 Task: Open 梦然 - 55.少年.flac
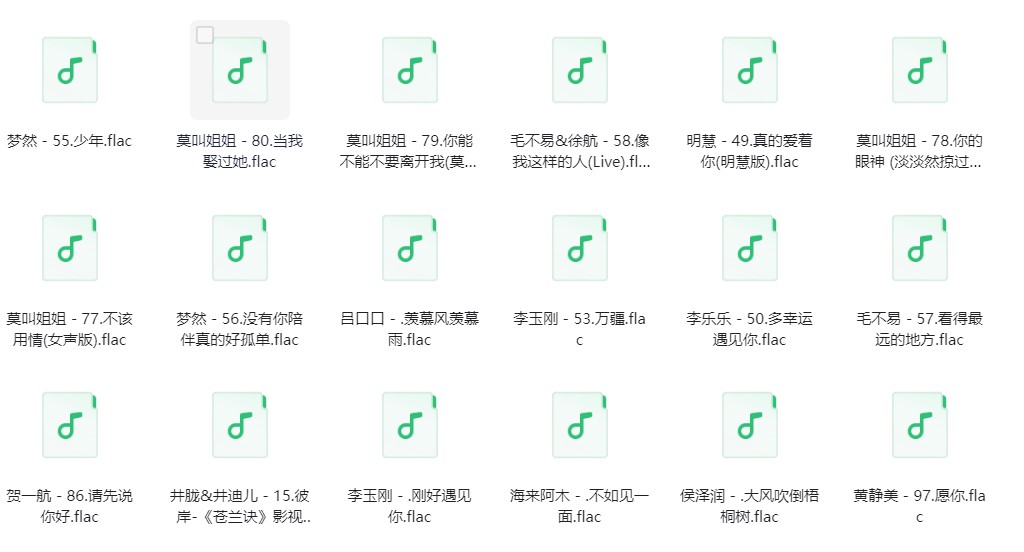[x=70, y=71]
